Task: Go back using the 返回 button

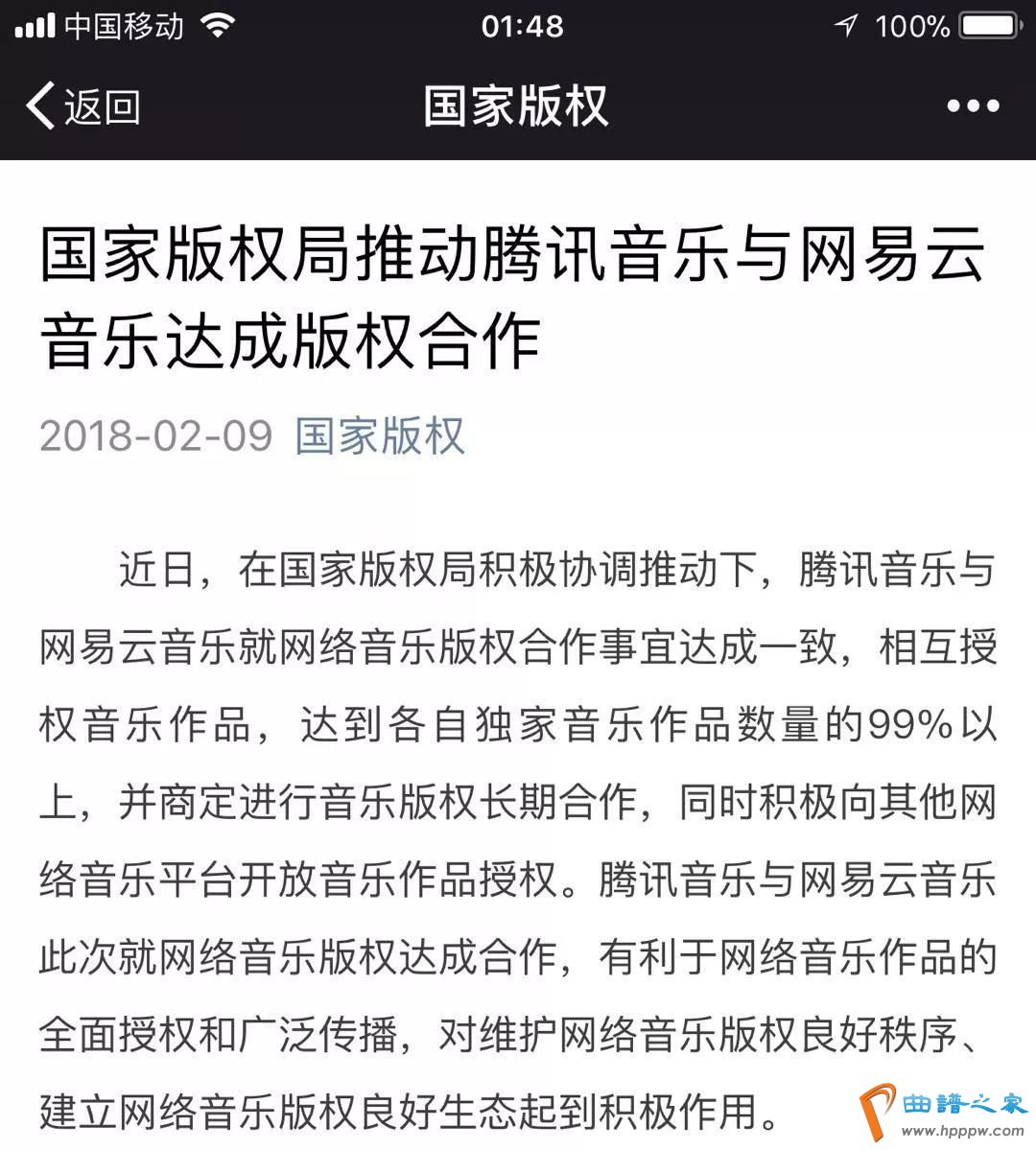Action: (83, 106)
